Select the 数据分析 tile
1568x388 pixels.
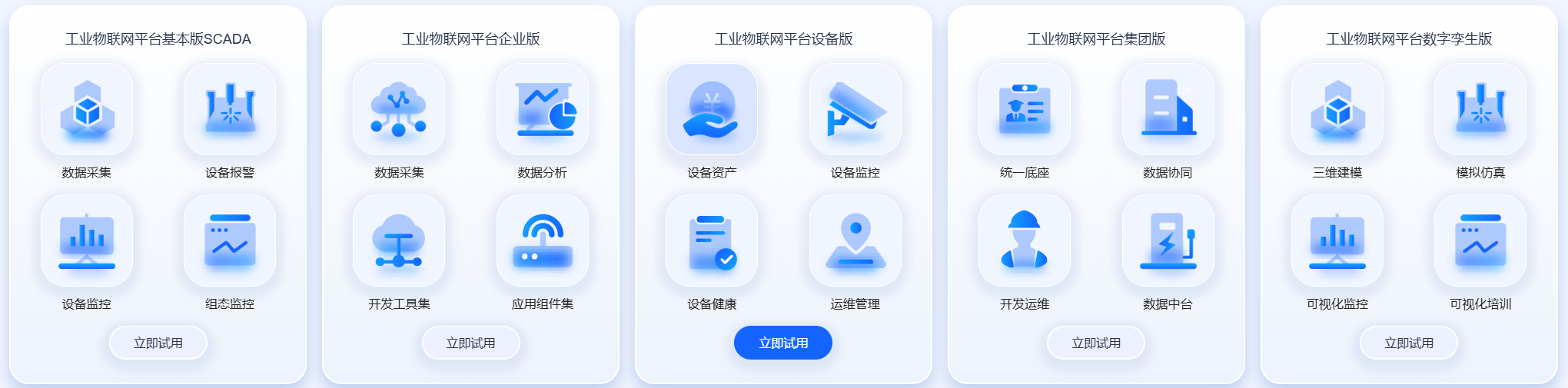(543, 110)
